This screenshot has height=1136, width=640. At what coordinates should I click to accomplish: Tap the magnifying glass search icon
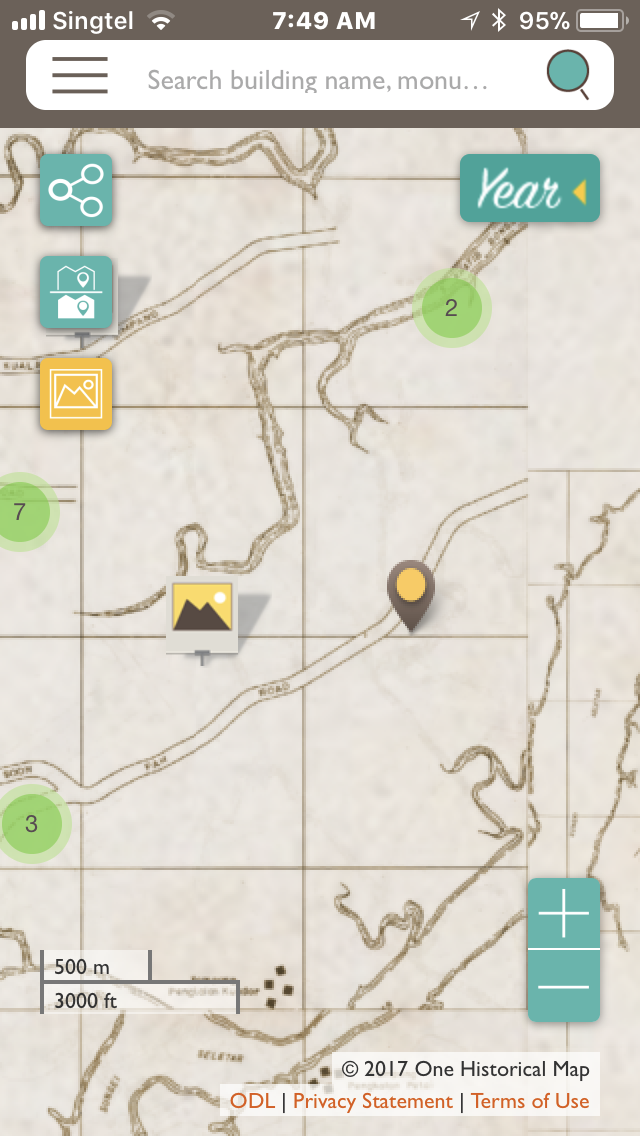pos(568,76)
